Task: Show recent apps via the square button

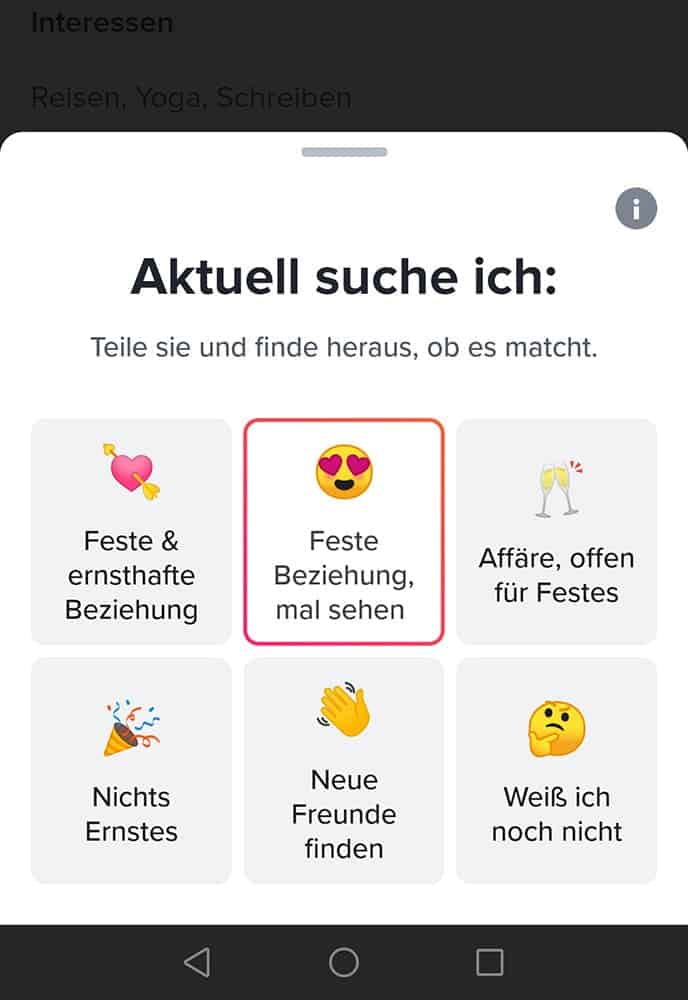Action: click(490, 962)
